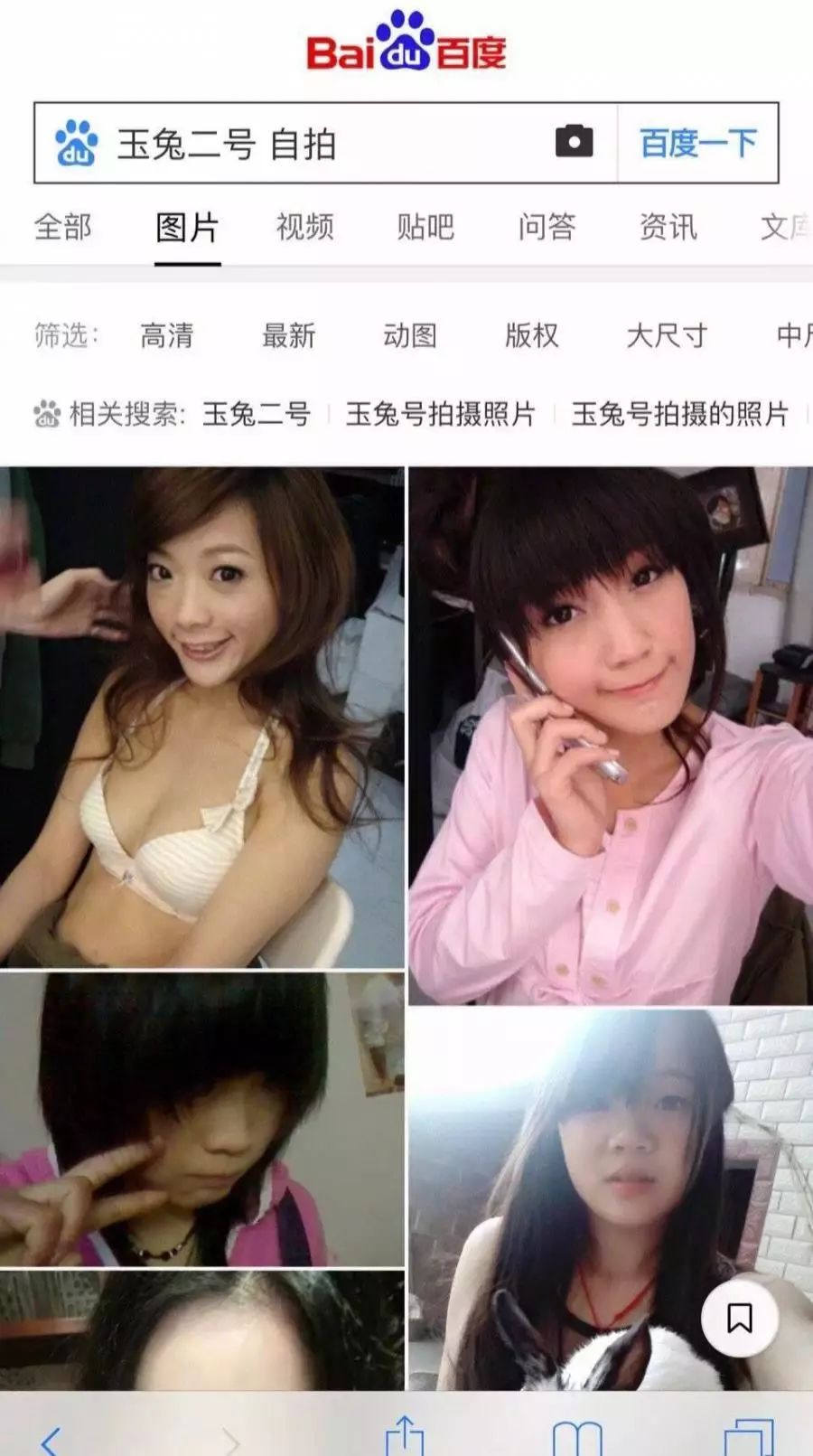Choose the 版权 filter
This screenshot has width=813, height=1456.
[532, 335]
